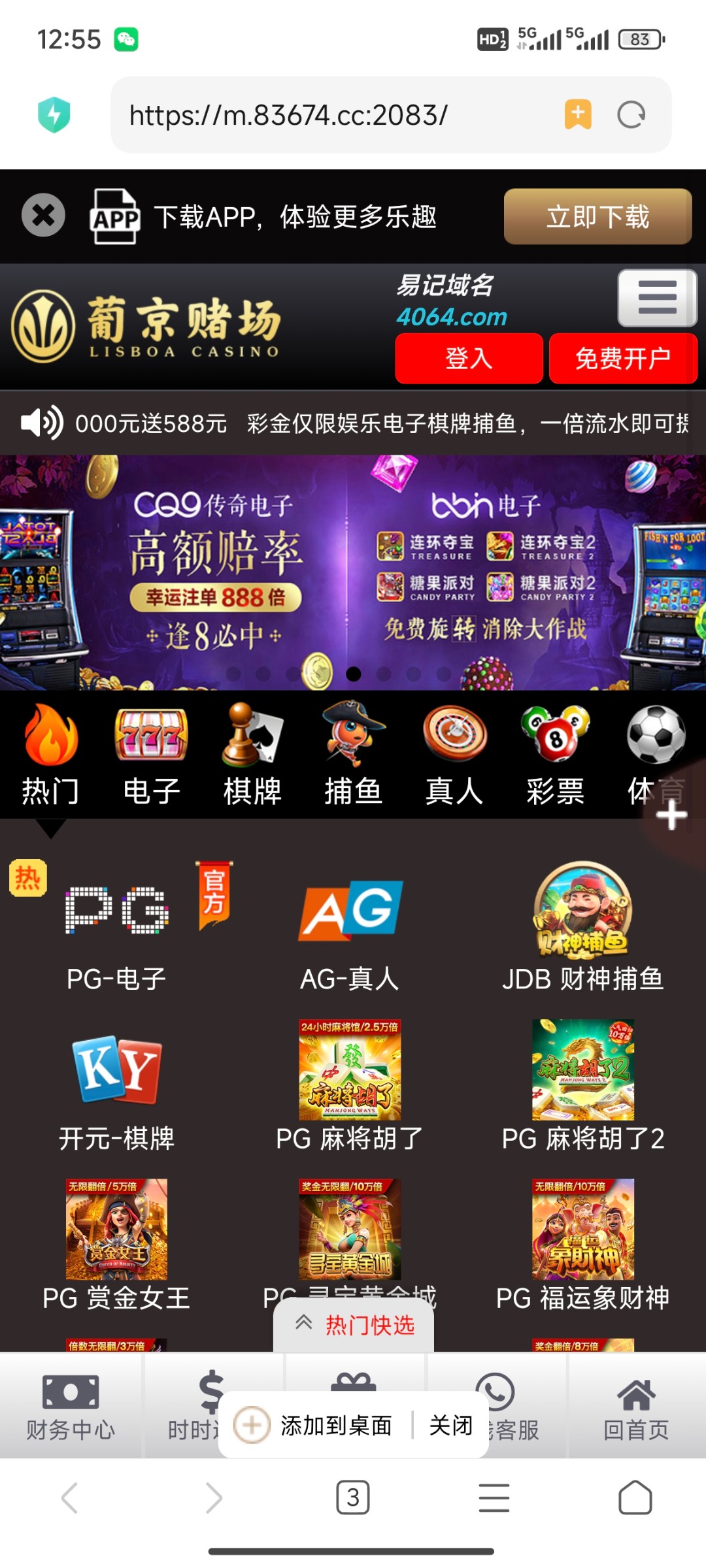Tap the 登入 login button
This screenshot has height=1568, width=706.
tap(469, 358)
